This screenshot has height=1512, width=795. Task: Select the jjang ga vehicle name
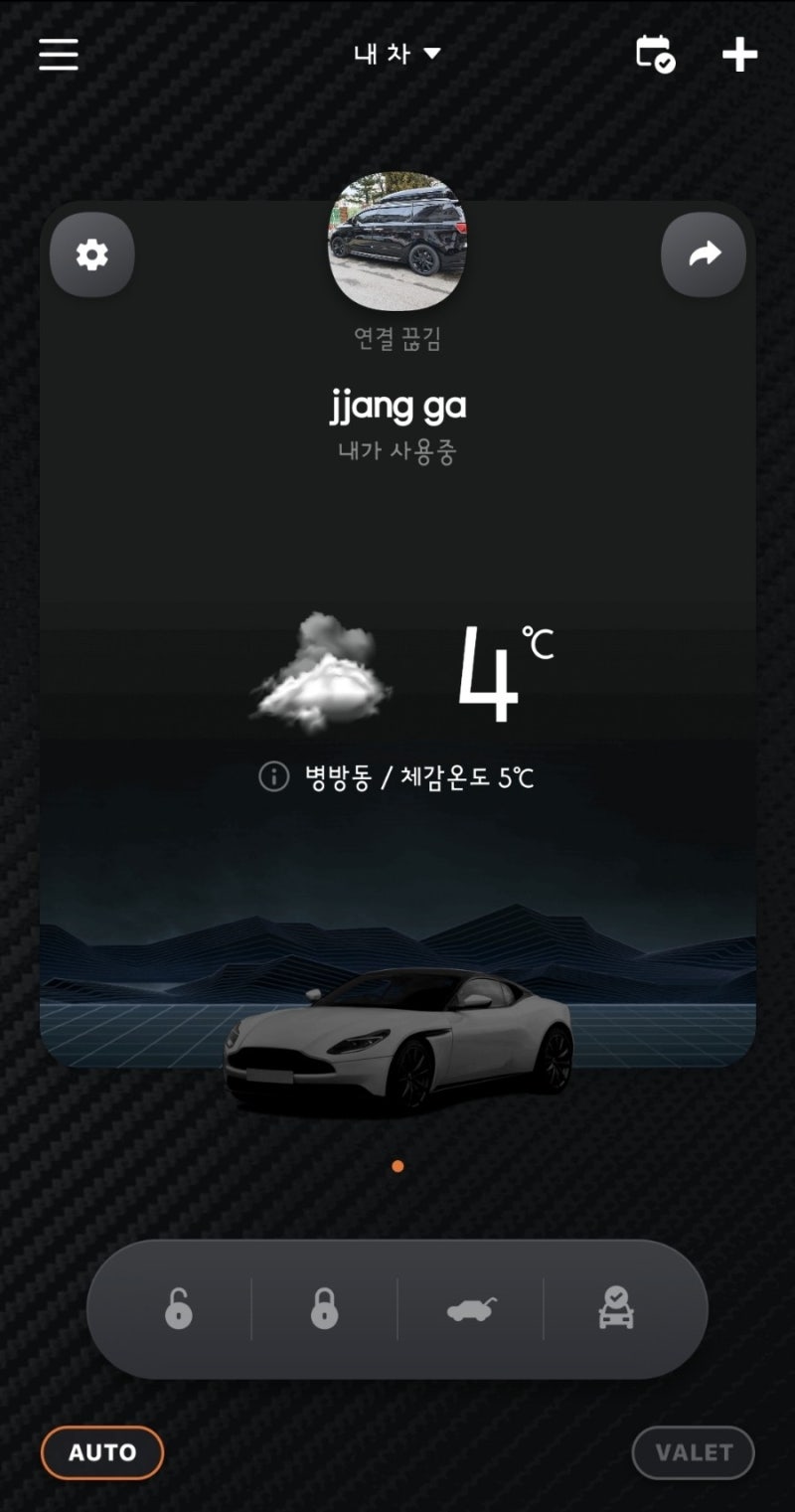(x=398, y=406)
